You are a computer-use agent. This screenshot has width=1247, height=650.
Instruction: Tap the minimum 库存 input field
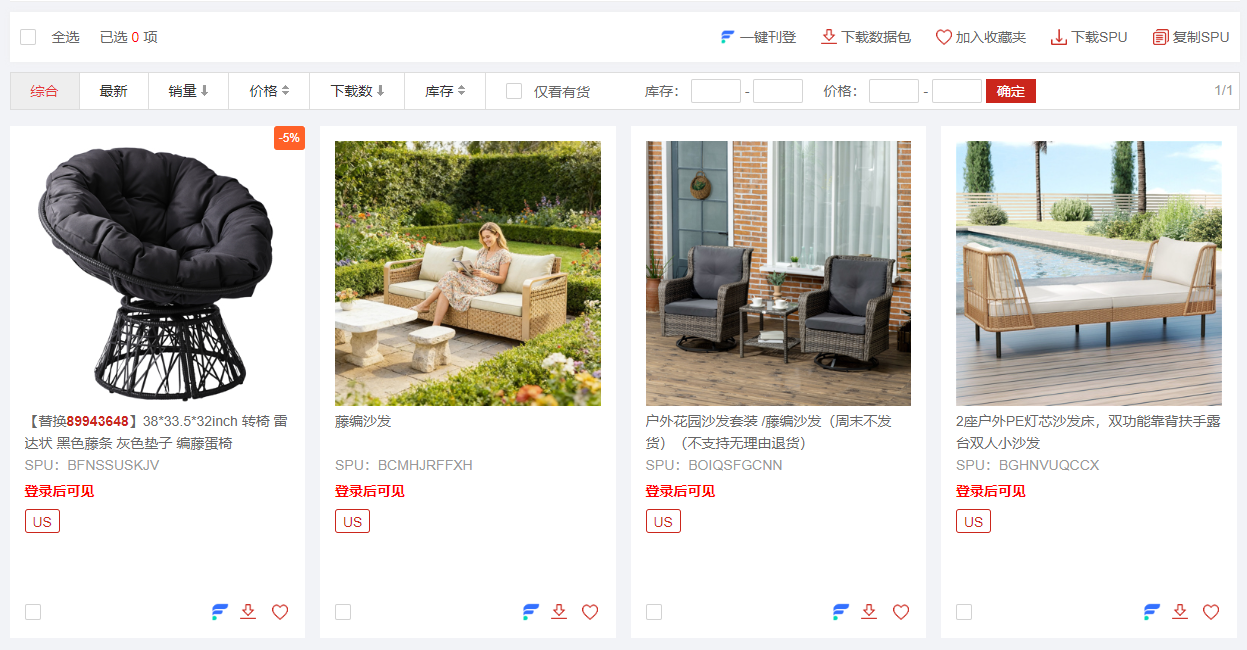tap(715, 91)
